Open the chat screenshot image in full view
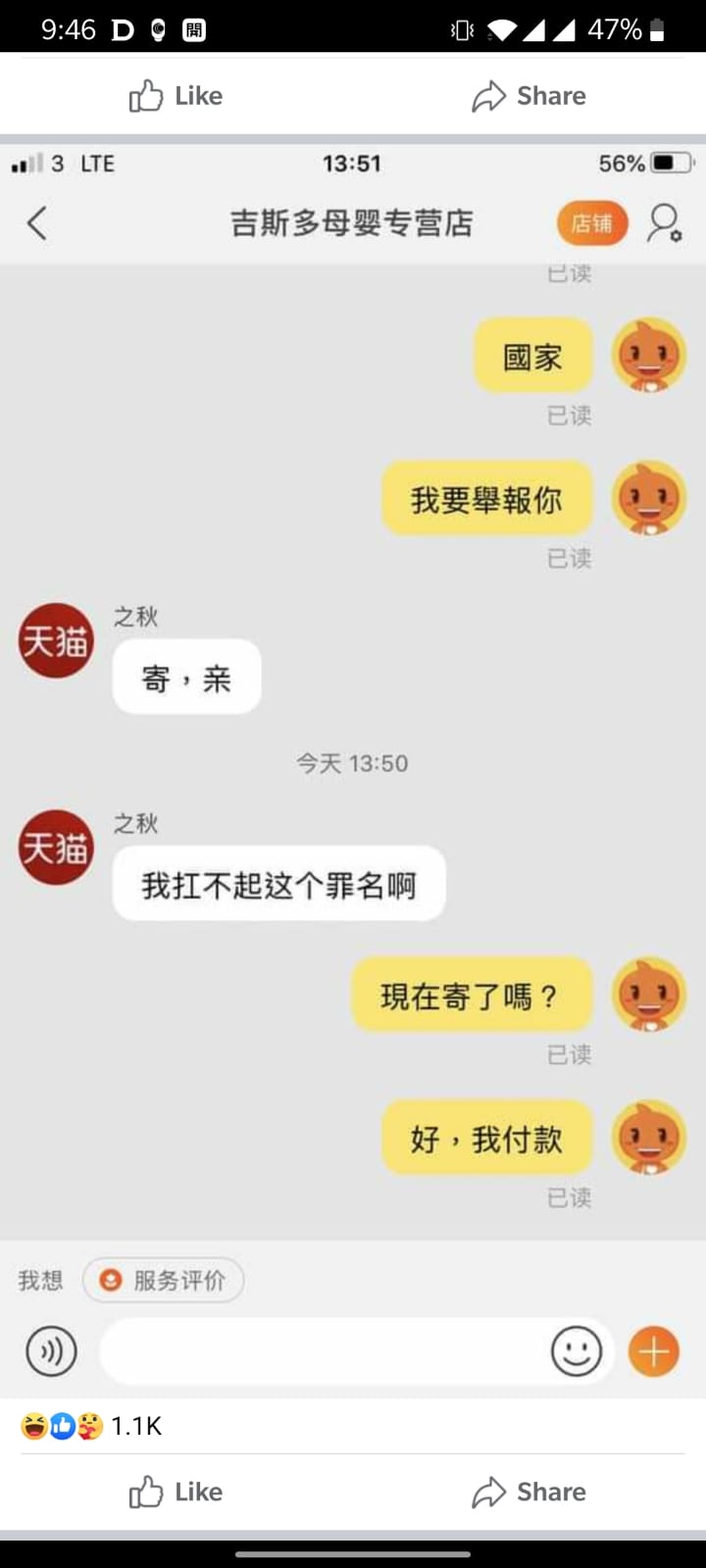The width and height of the screenshot is (706, 1568). click(x=353, y=771)
